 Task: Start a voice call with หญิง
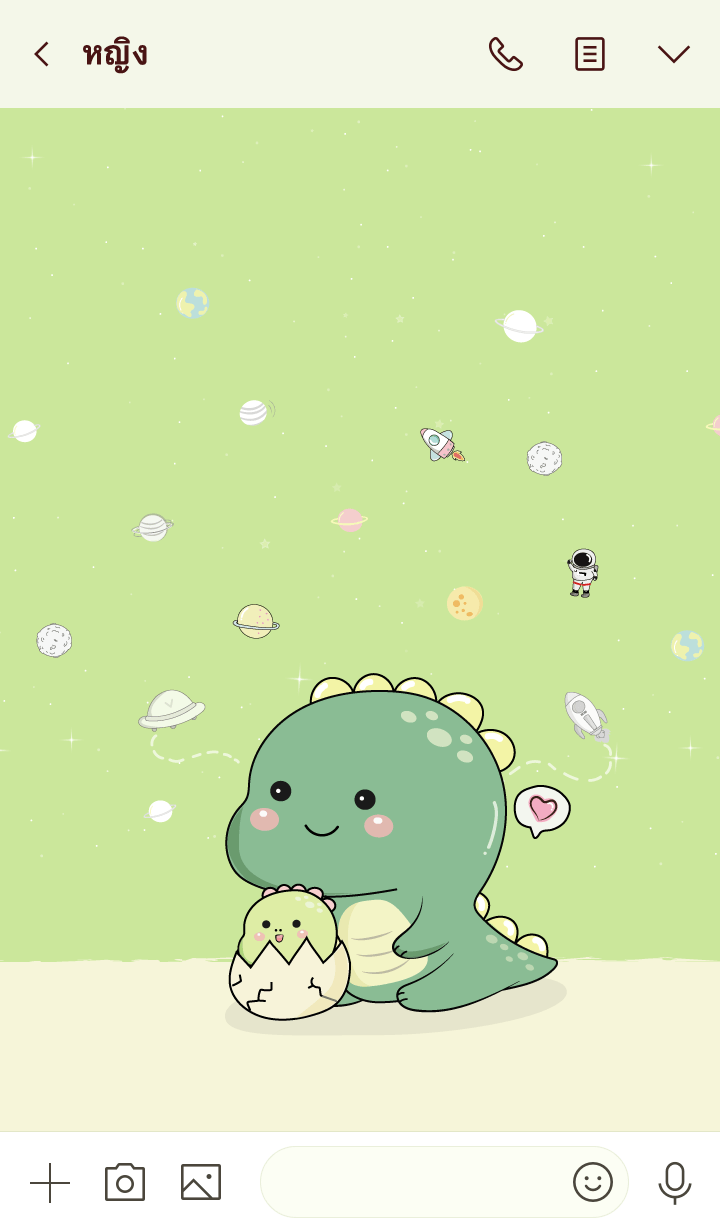505,54
